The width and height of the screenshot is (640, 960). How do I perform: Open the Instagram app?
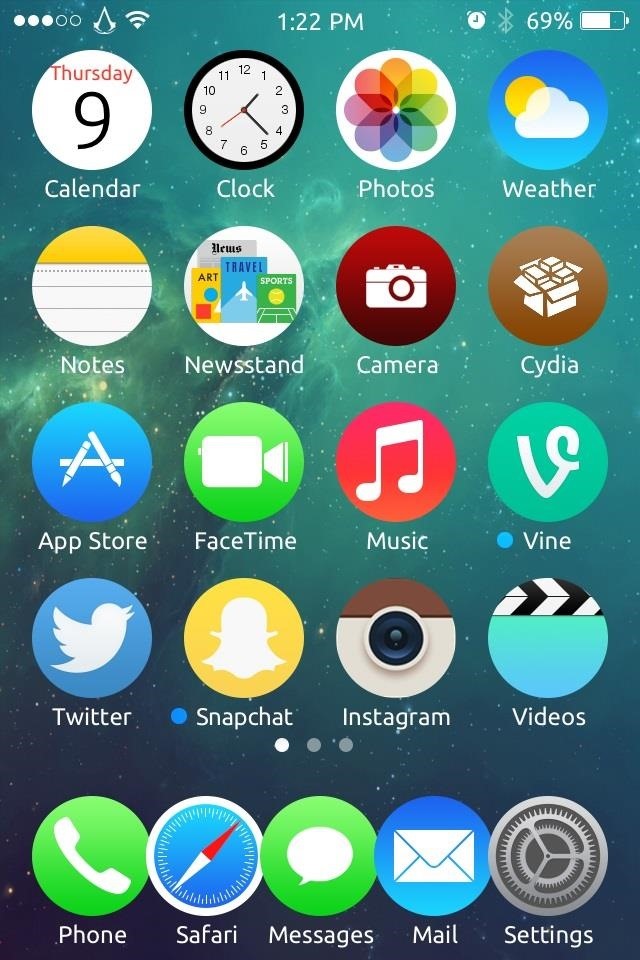click(396, 638)
